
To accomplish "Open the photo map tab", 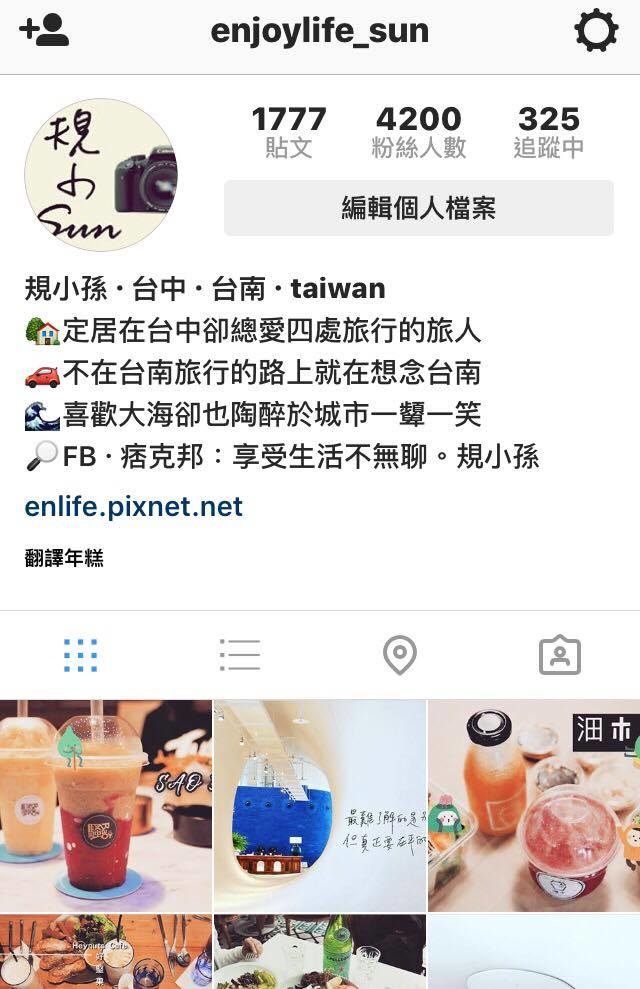I will tap(400, 656).
